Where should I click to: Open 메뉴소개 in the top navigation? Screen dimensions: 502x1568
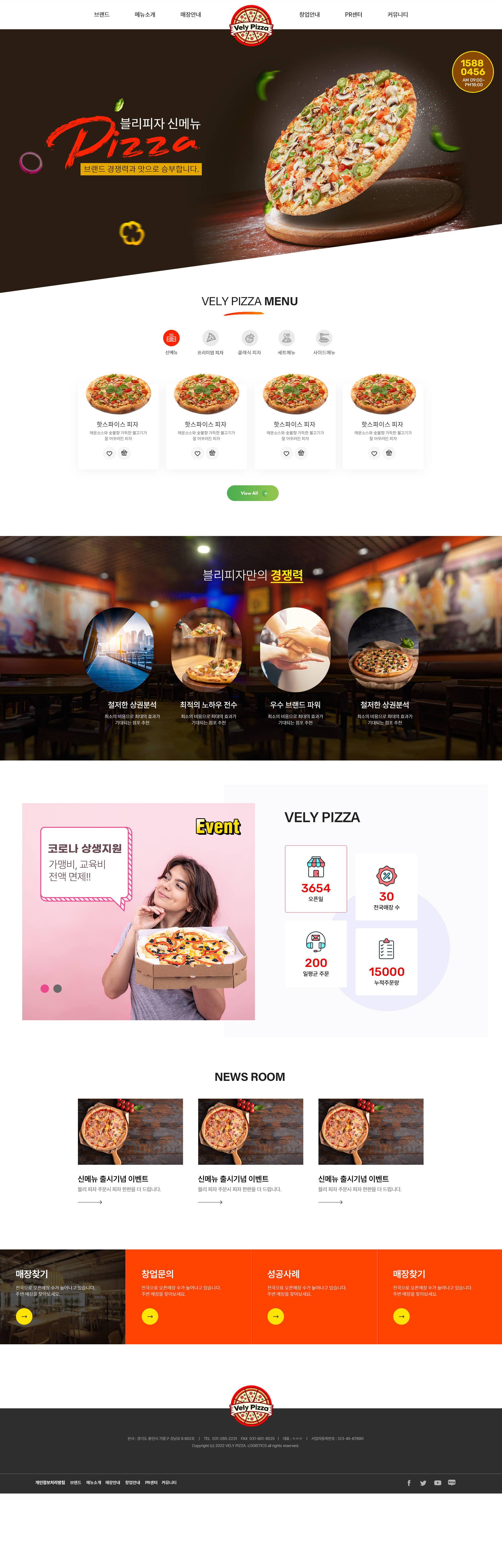click(145, 15)
